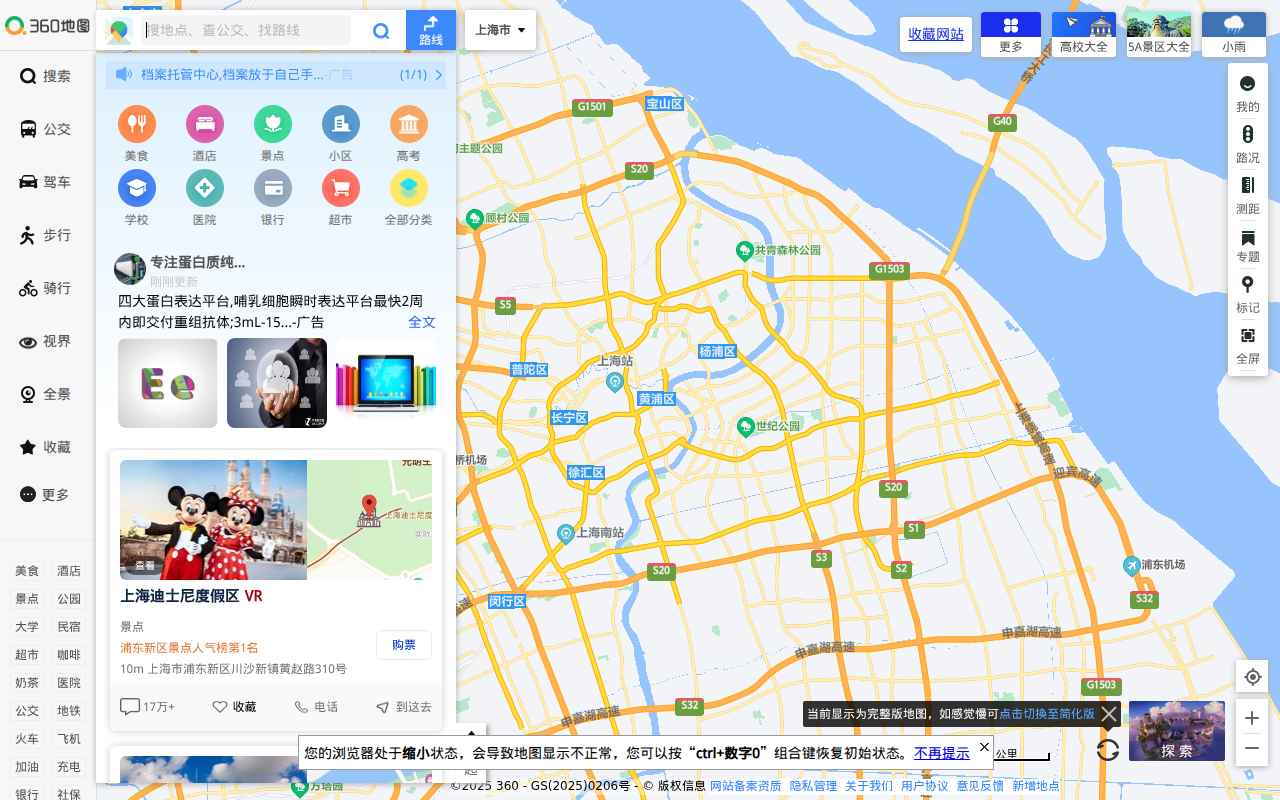Expand the 上海市 city dropdown

[500, 30]
